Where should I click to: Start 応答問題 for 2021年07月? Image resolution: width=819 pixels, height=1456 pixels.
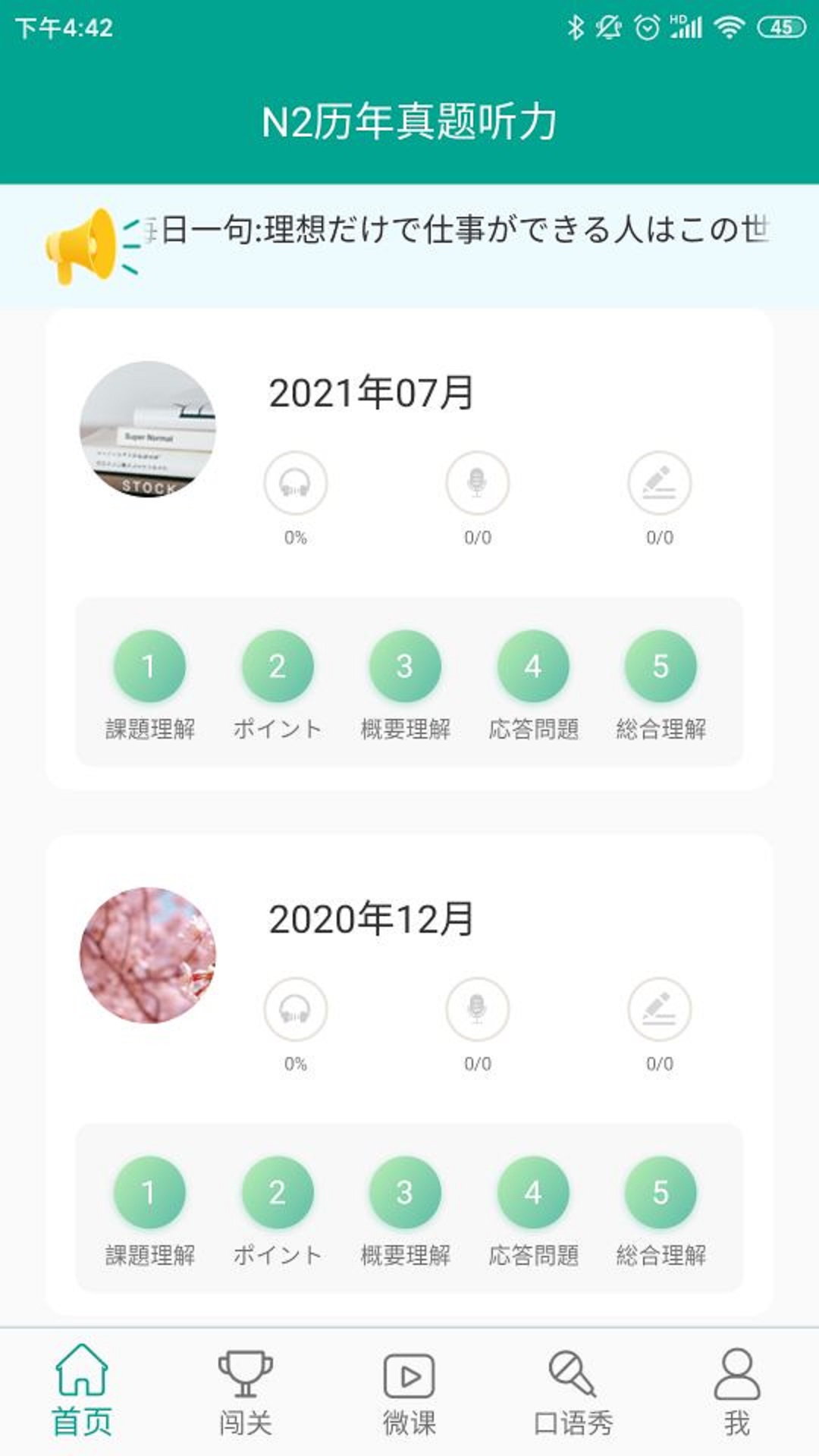coord(533,666)
